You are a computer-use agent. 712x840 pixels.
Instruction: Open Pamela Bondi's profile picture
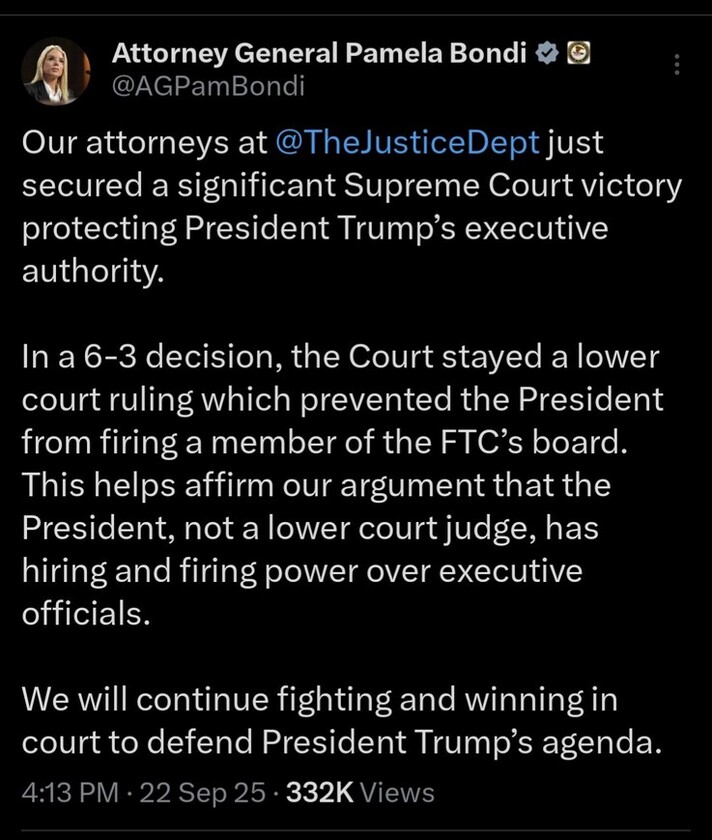click(x=56, y=72)
